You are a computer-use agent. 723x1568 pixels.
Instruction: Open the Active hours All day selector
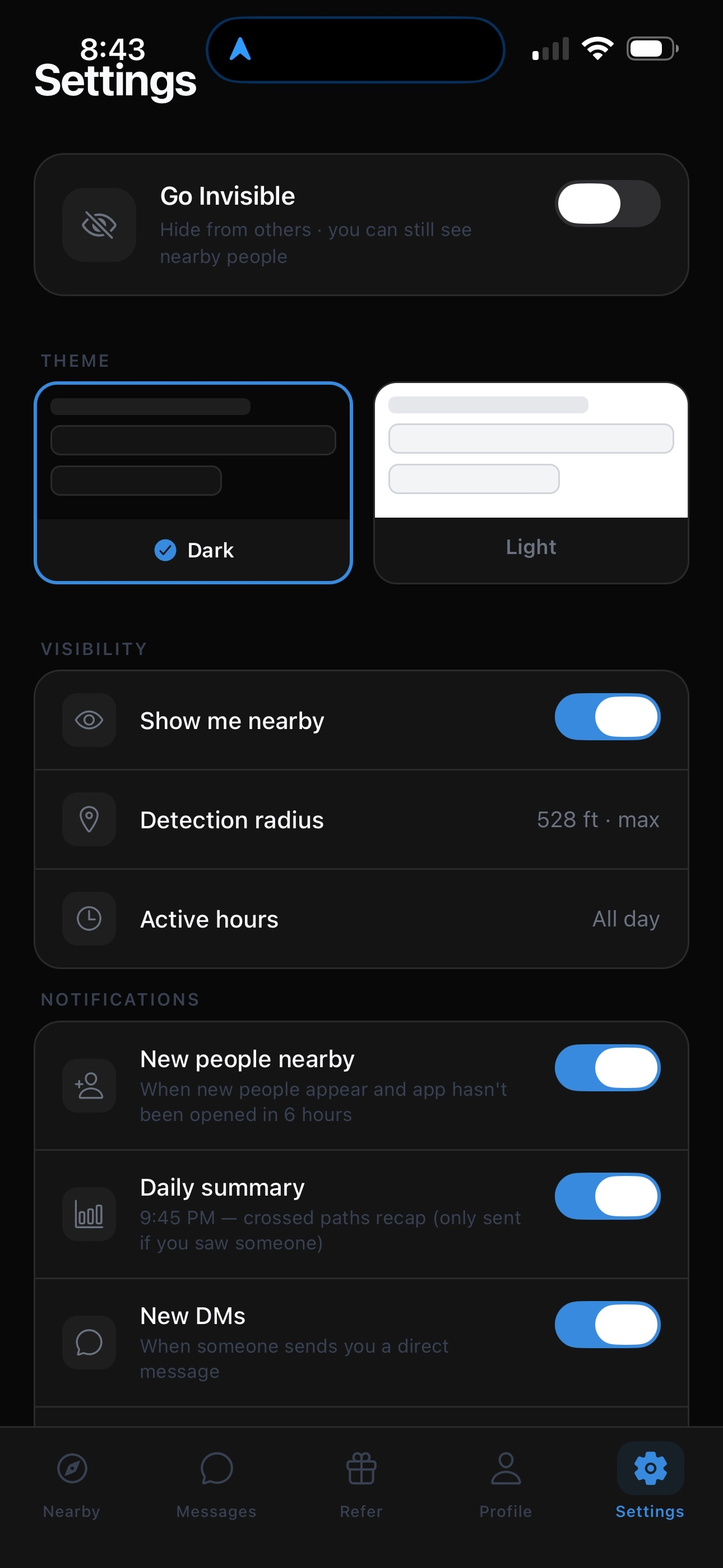pyautogui.click(x=625, y=919)
